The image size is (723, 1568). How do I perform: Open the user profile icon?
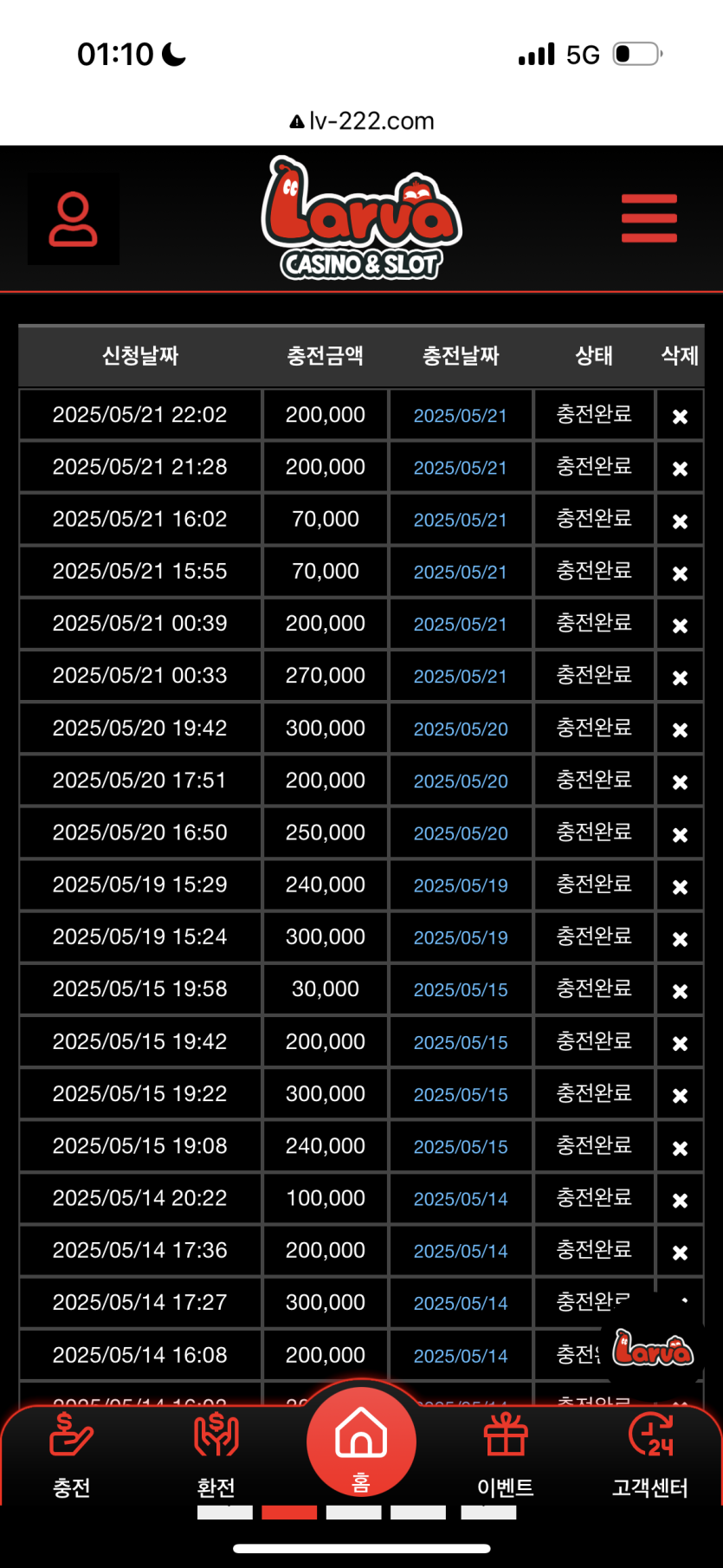tap(74, 220)
